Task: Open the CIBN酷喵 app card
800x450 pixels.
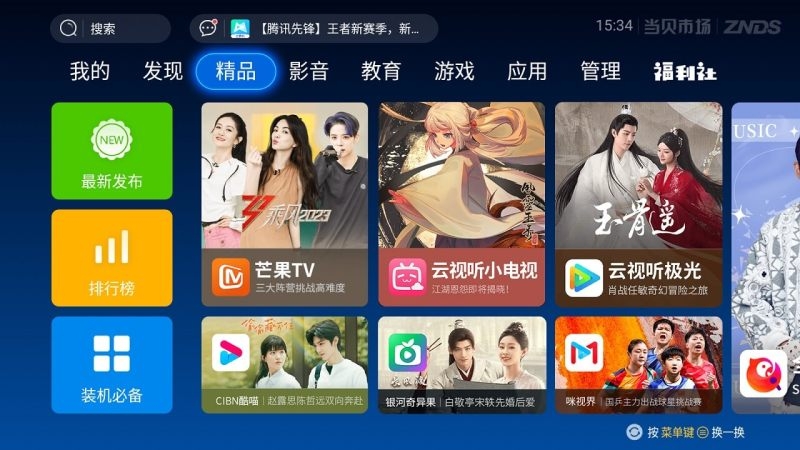Action: click(x=285, y=365)
